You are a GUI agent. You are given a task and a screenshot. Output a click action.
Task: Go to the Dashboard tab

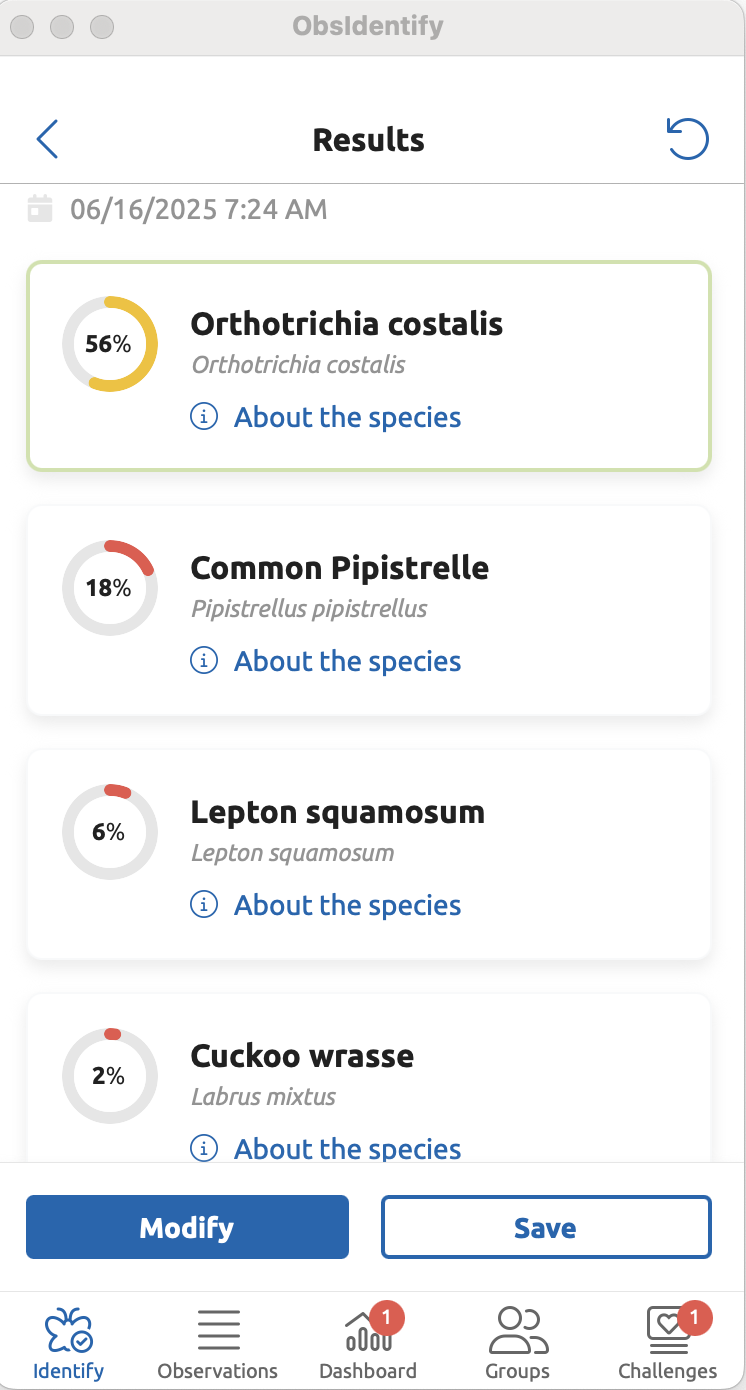tap(368, 1343)
